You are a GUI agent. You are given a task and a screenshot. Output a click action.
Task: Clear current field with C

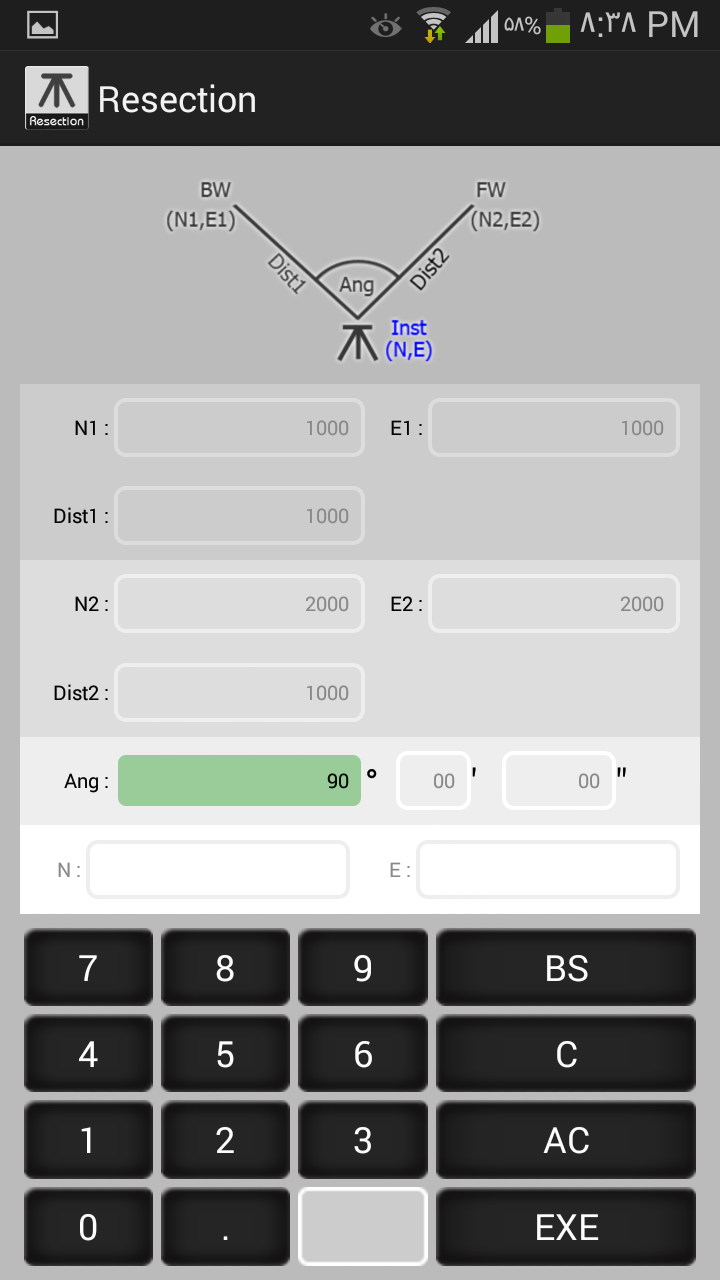point(566,1054)
